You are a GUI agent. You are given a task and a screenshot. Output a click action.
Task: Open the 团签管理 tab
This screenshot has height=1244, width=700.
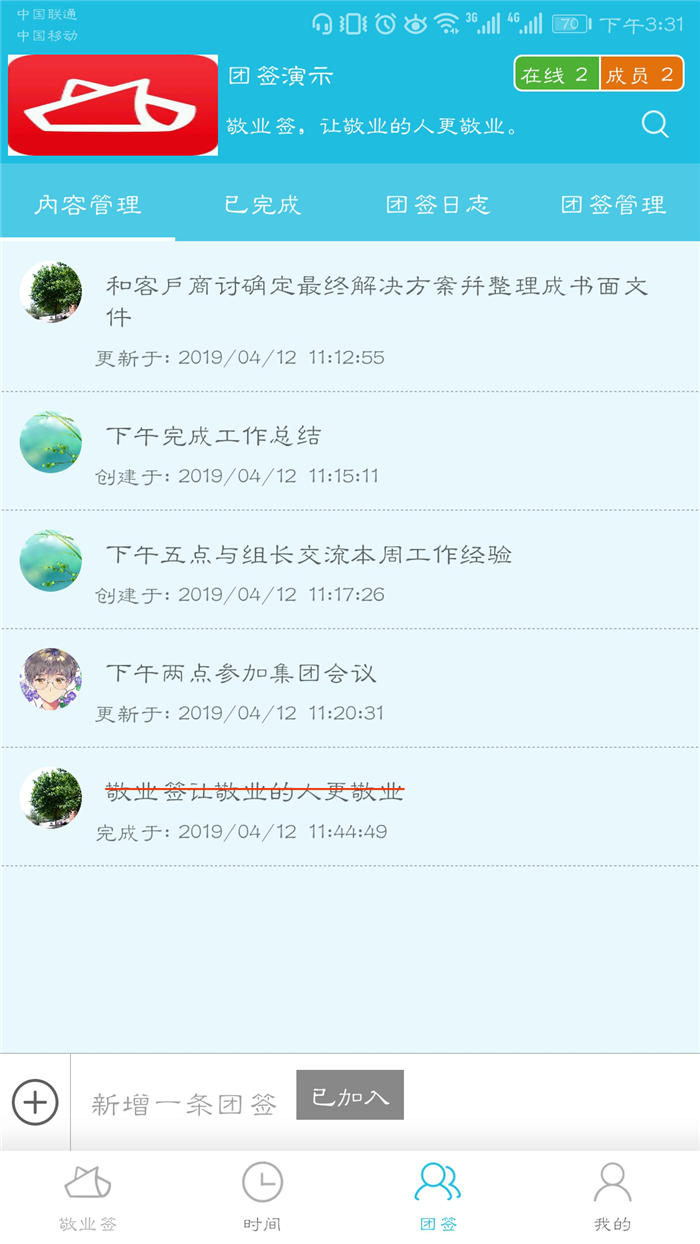tap(613, 205)
